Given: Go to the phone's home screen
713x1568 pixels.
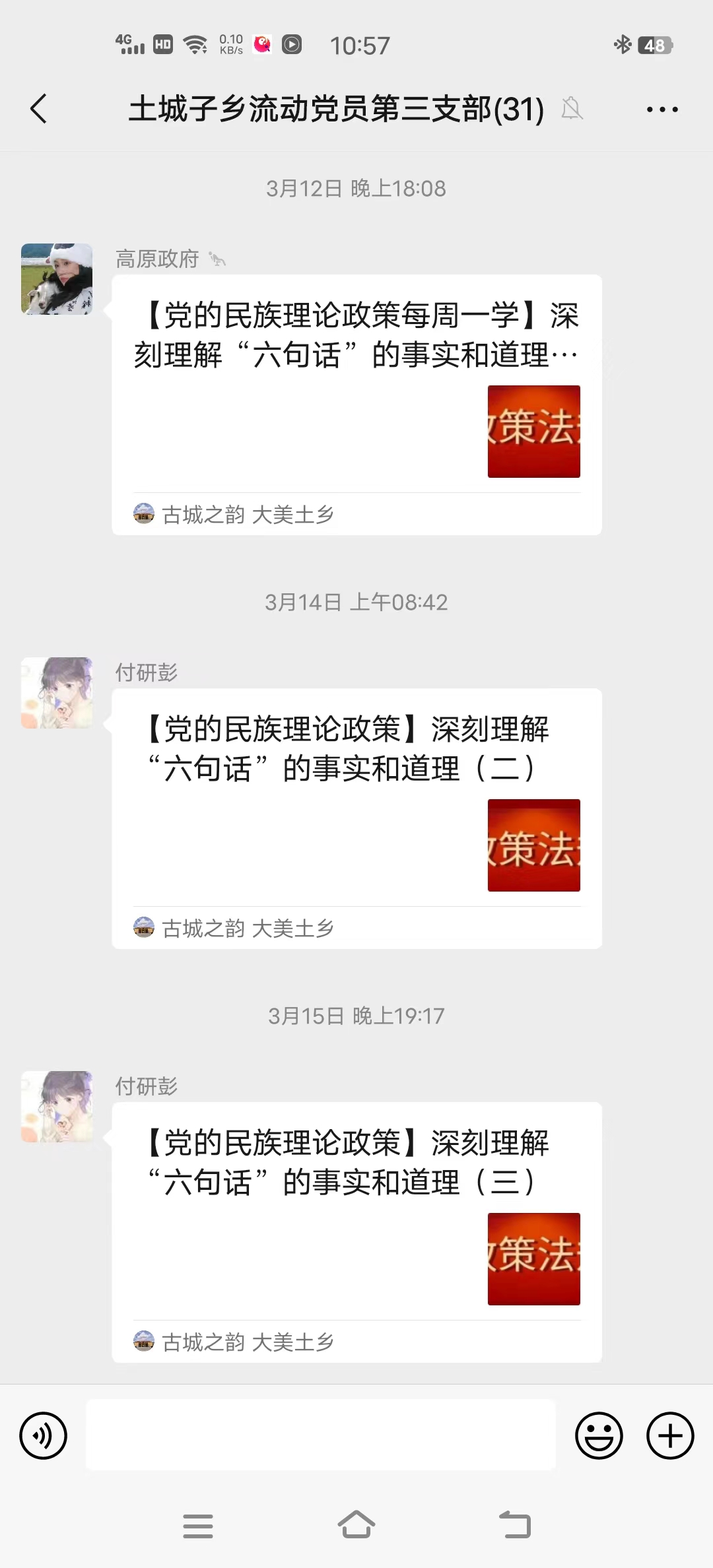Looking at the screenshot, I should click(x=356, y=1525).
